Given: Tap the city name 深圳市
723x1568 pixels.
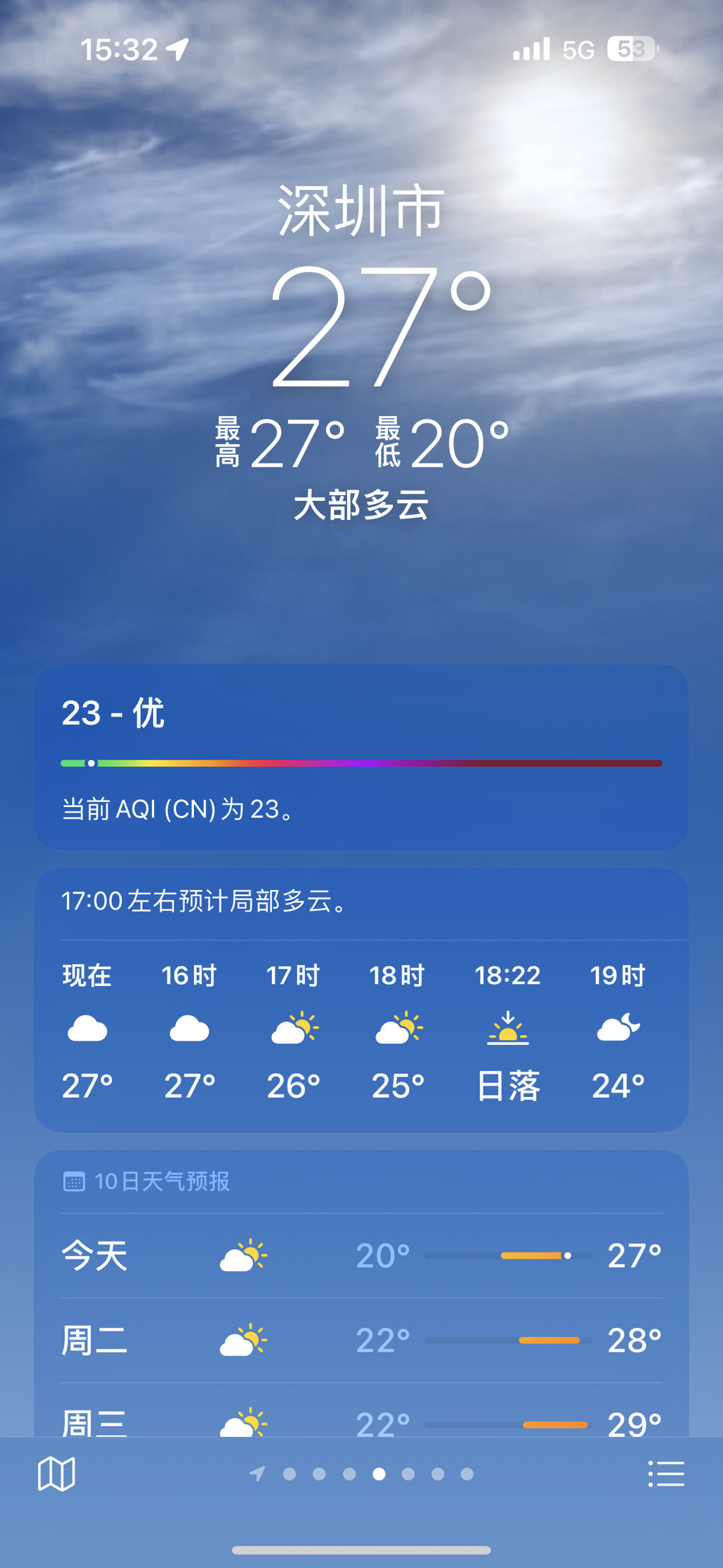Looking at the screenshot, I should pyautogui.click(x=361, y=210).
